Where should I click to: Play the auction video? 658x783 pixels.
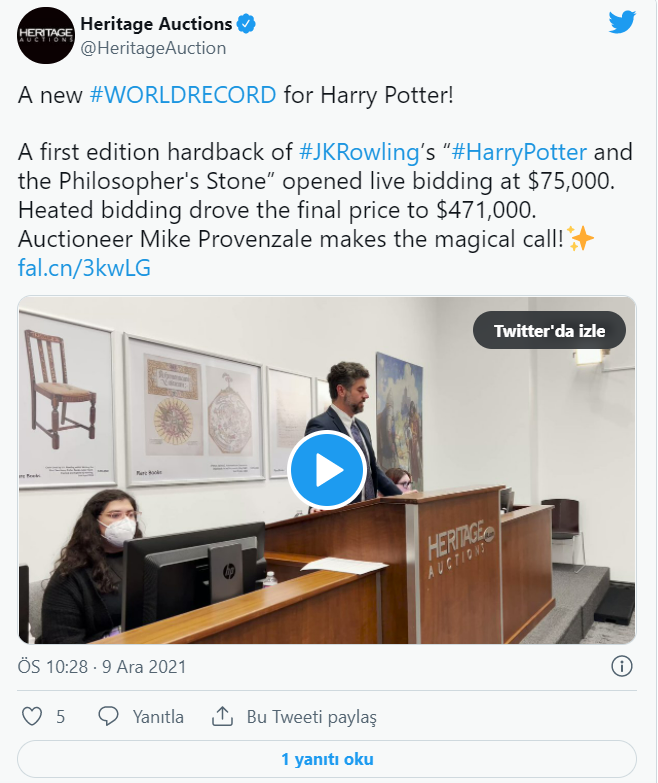pos(327,470)
